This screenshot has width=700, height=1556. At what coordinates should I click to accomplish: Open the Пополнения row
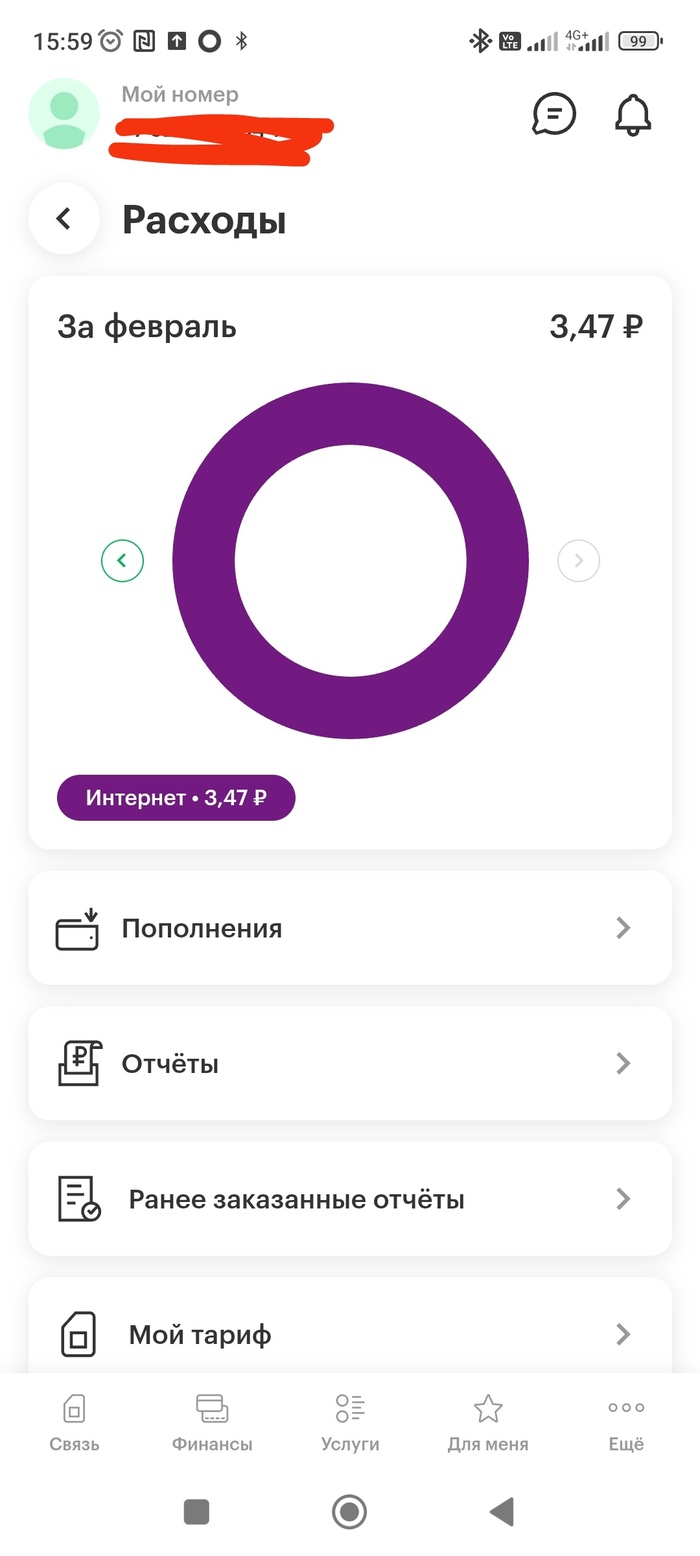pos(350,928)
